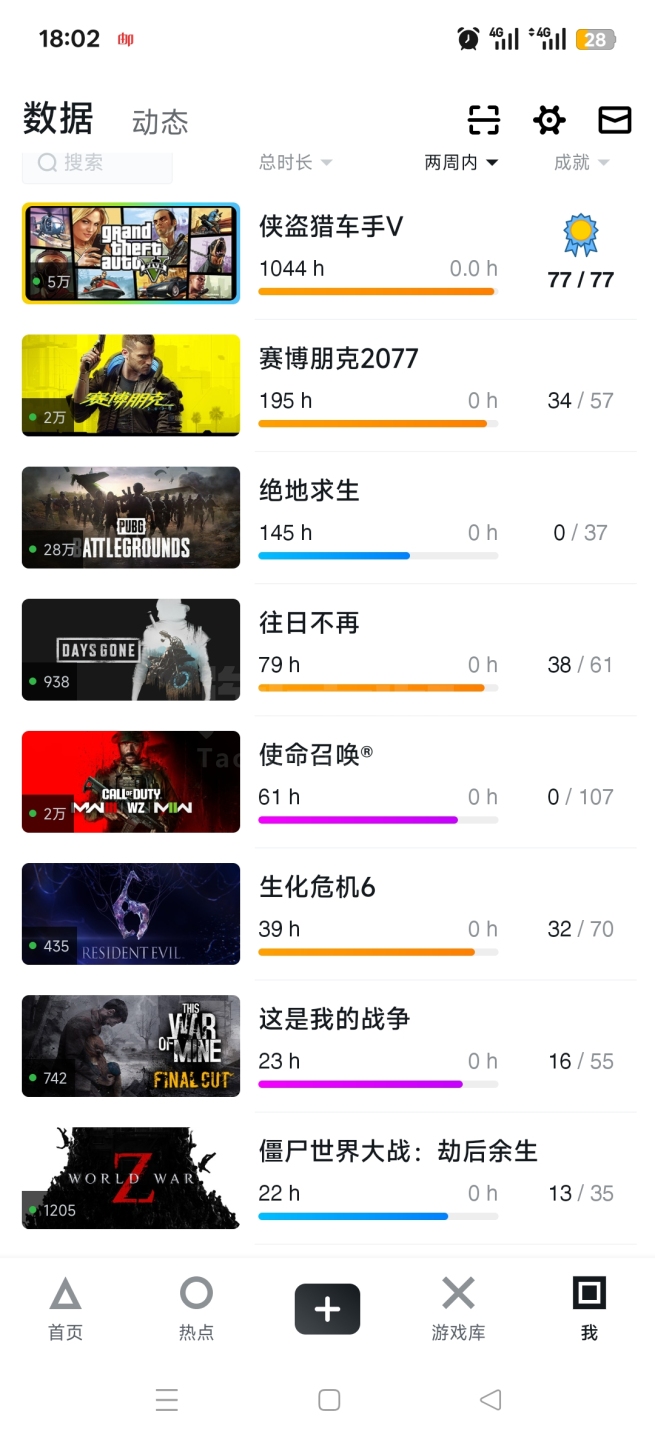This screenshot has height=1440, width=655.
Task: Select the 往日不再 row
Action: [309, 623]
